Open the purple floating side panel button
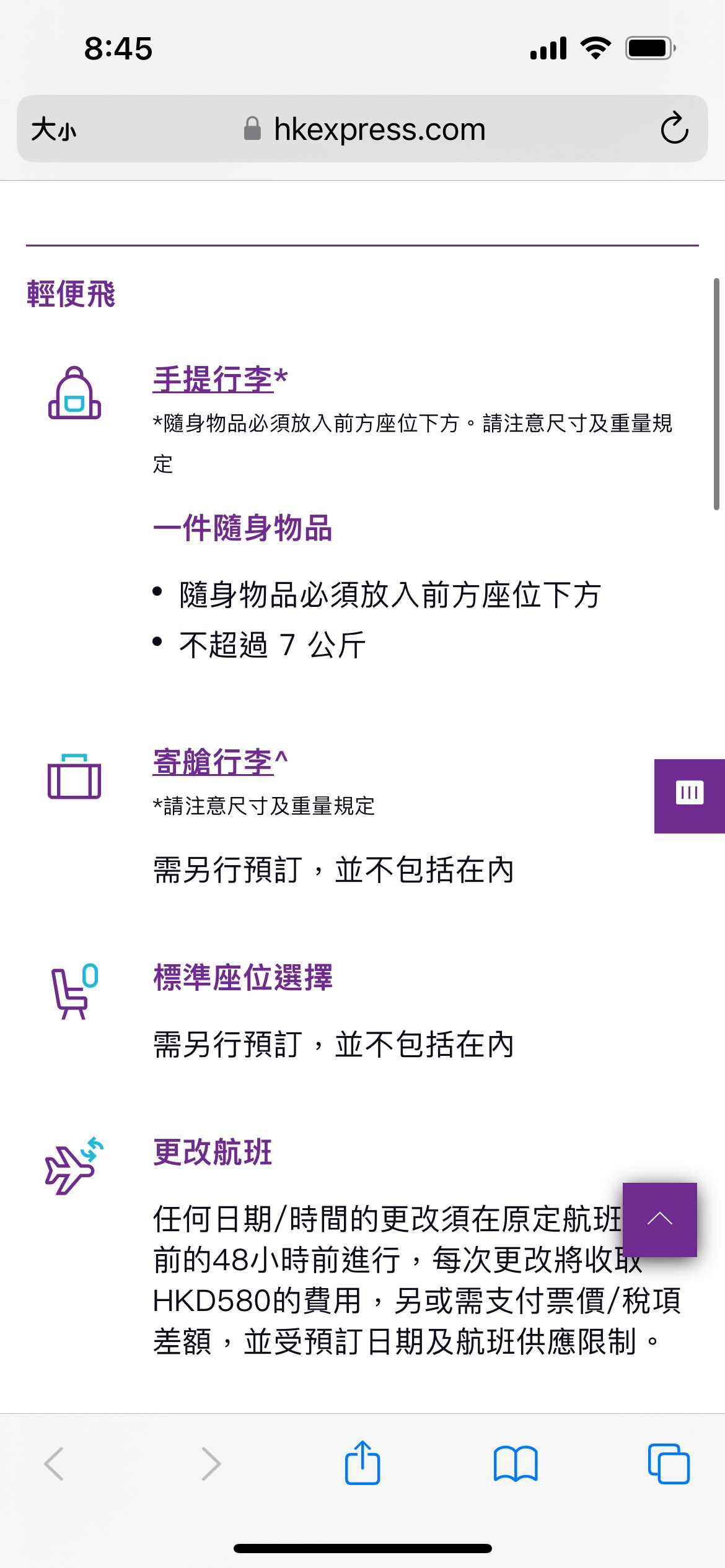725x1568 pixels. pos(689,795)
